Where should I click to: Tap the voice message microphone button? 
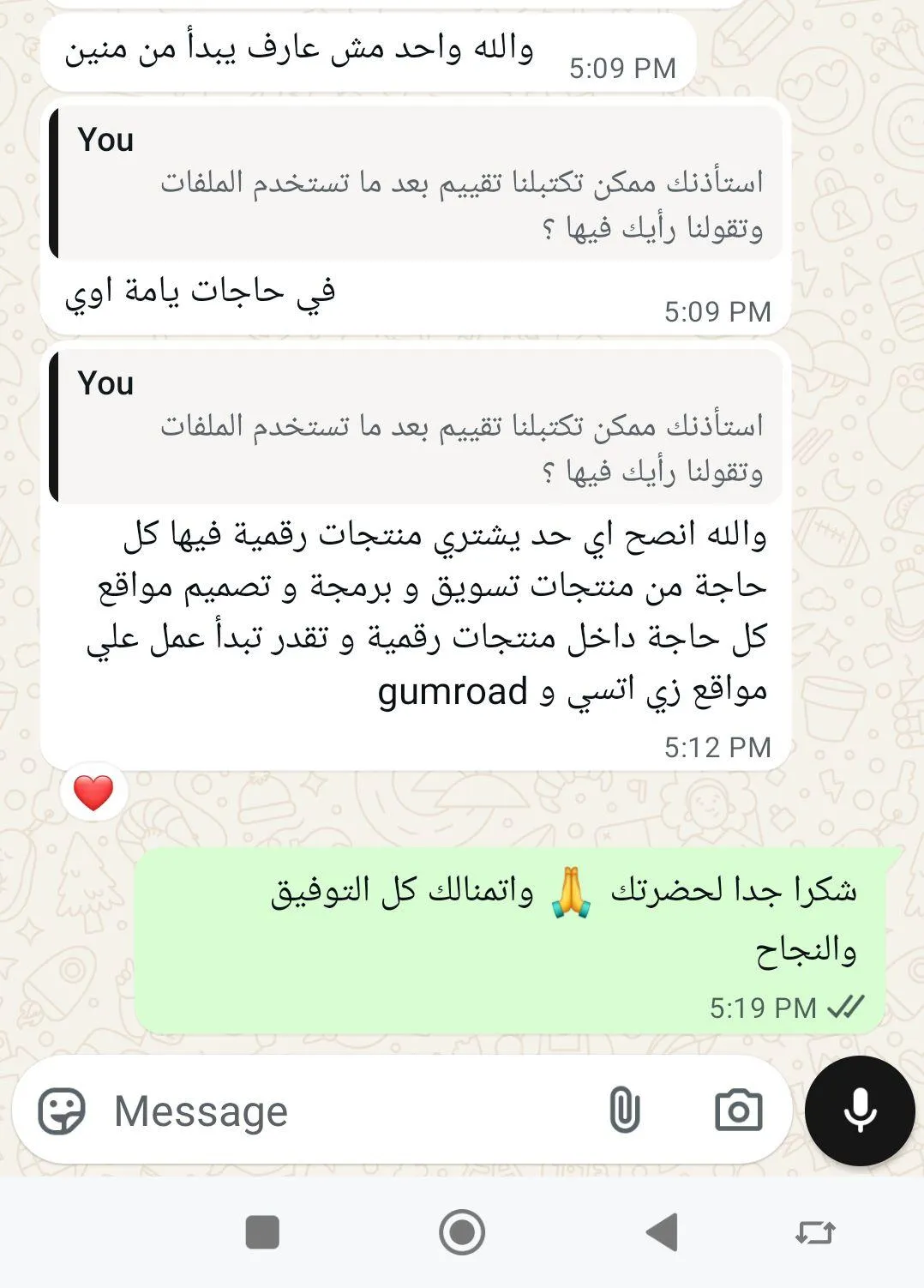860,1110
